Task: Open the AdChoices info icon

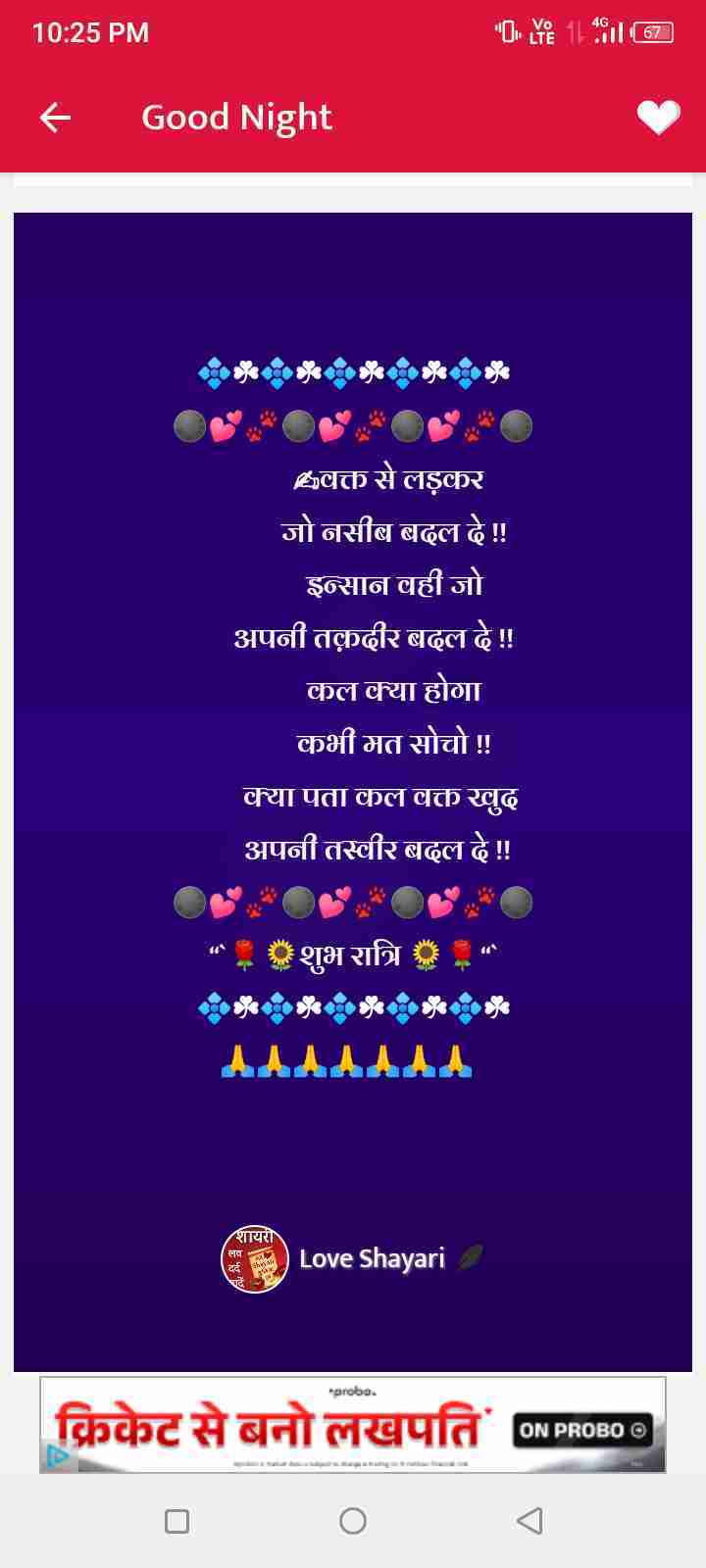Action: tap(57, 1457)
